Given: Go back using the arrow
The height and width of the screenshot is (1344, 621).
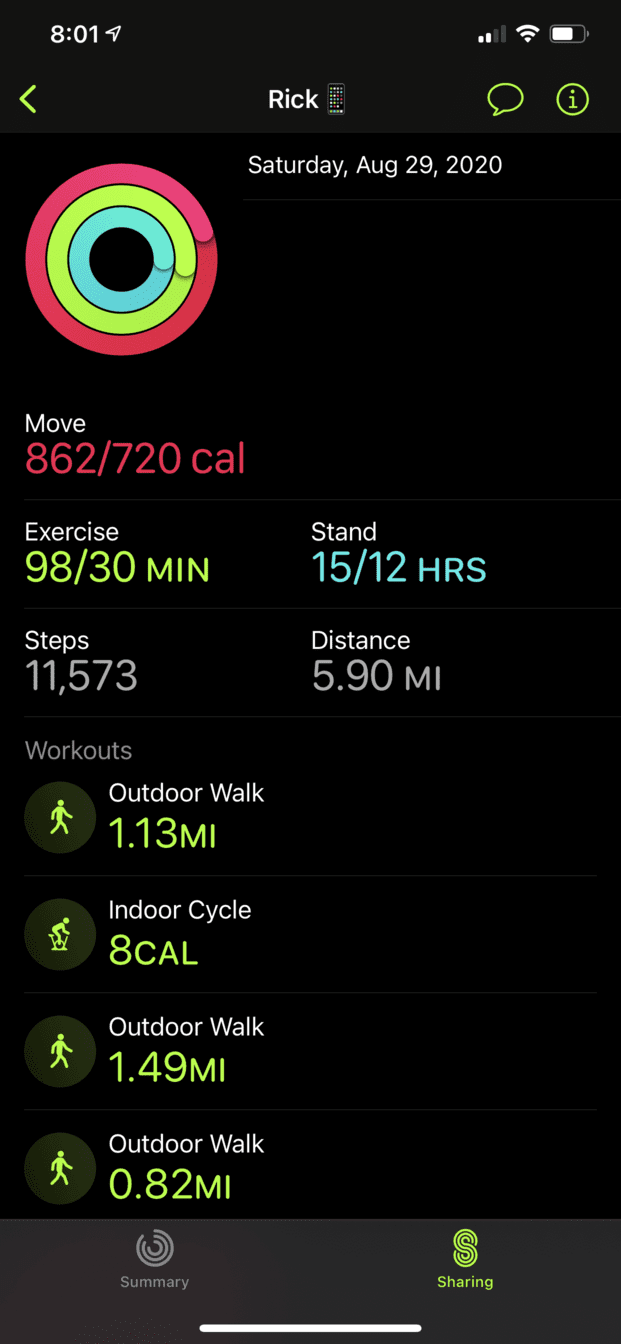Looking at the screenshot, I should 28,99.
